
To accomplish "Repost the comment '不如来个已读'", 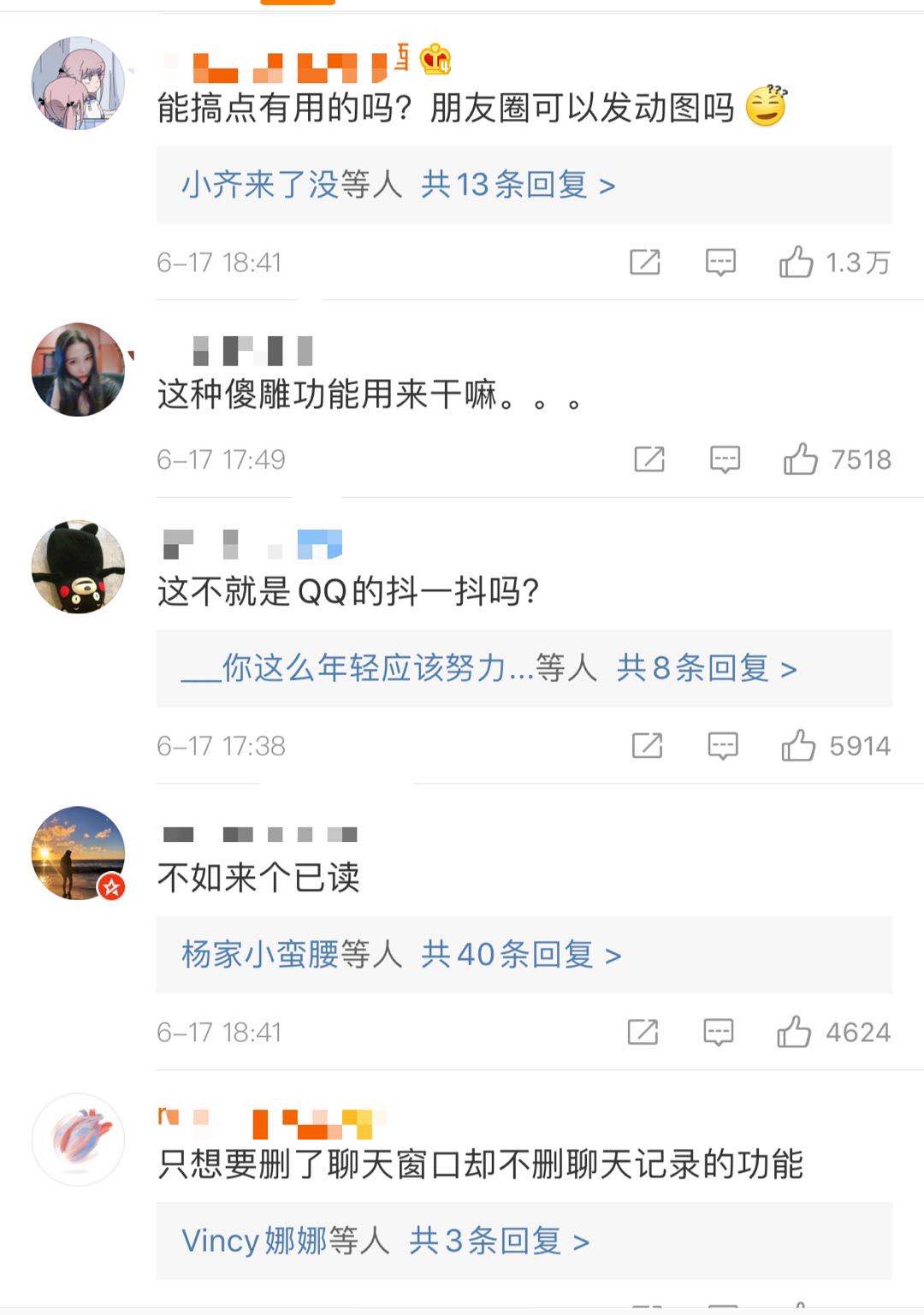I will click(643, 1033).
